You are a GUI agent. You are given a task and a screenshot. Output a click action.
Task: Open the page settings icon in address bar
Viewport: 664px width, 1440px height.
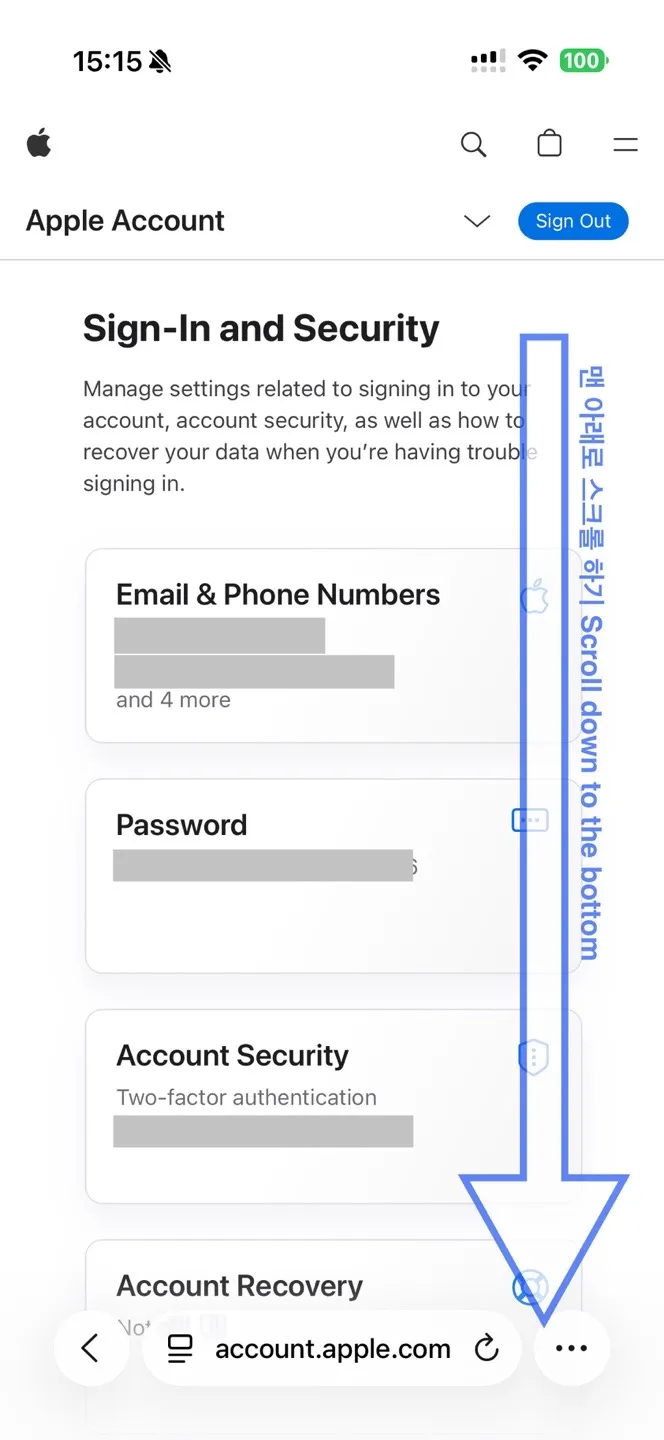(180, 1349)
